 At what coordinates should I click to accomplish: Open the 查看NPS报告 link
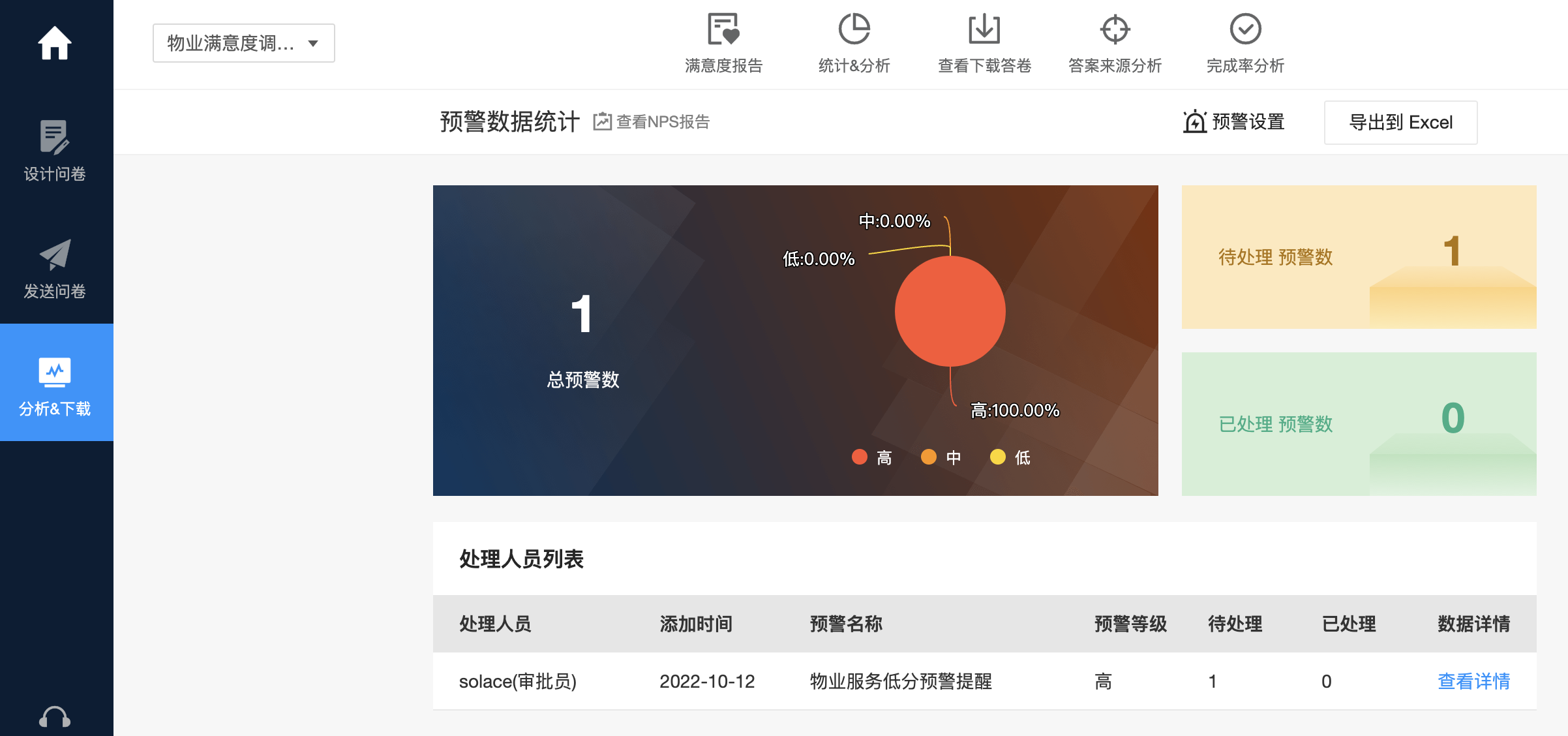pos(652,122)
